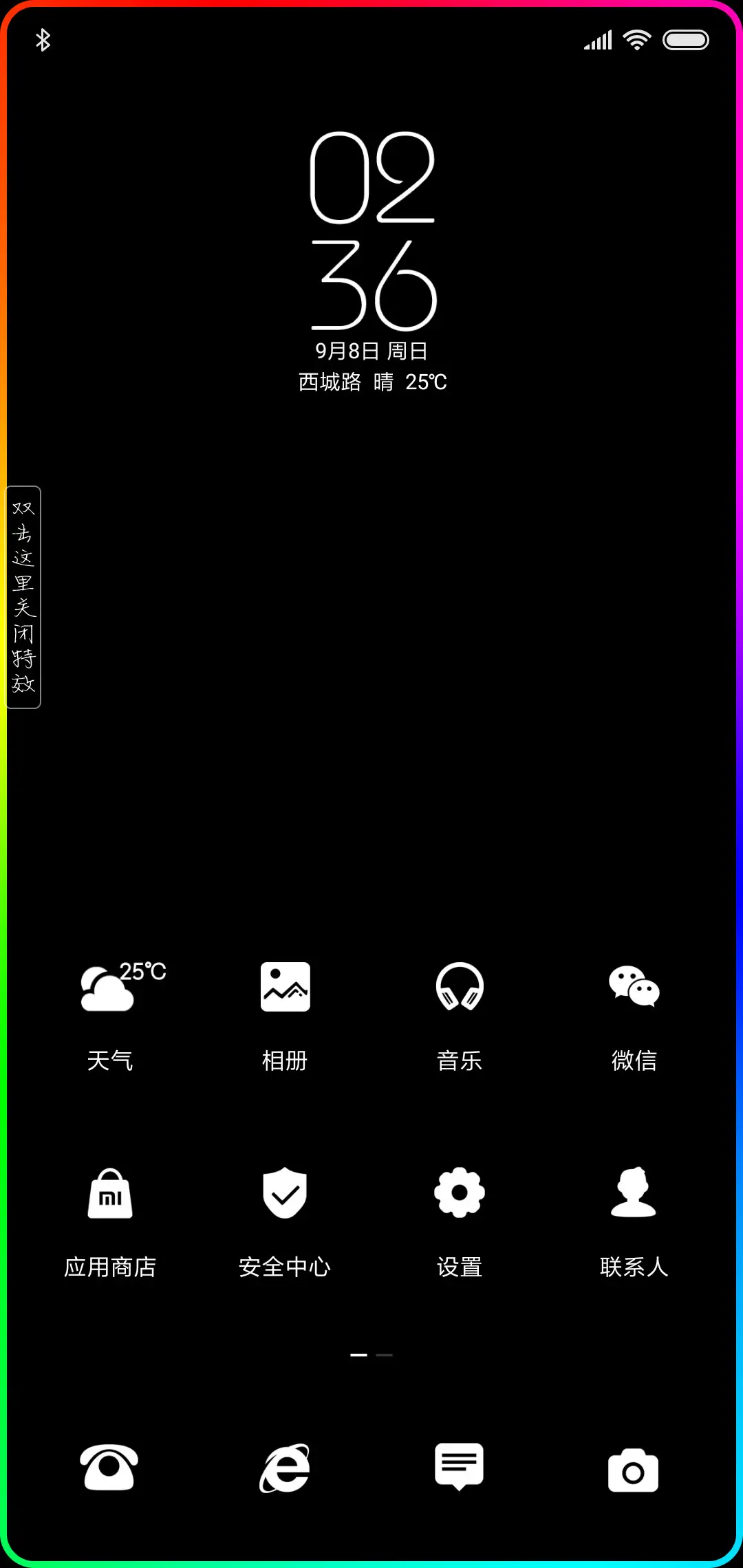The image size is (743, 1568).
Task: Tap the banner to disable special effects
Action: (25, 598)
